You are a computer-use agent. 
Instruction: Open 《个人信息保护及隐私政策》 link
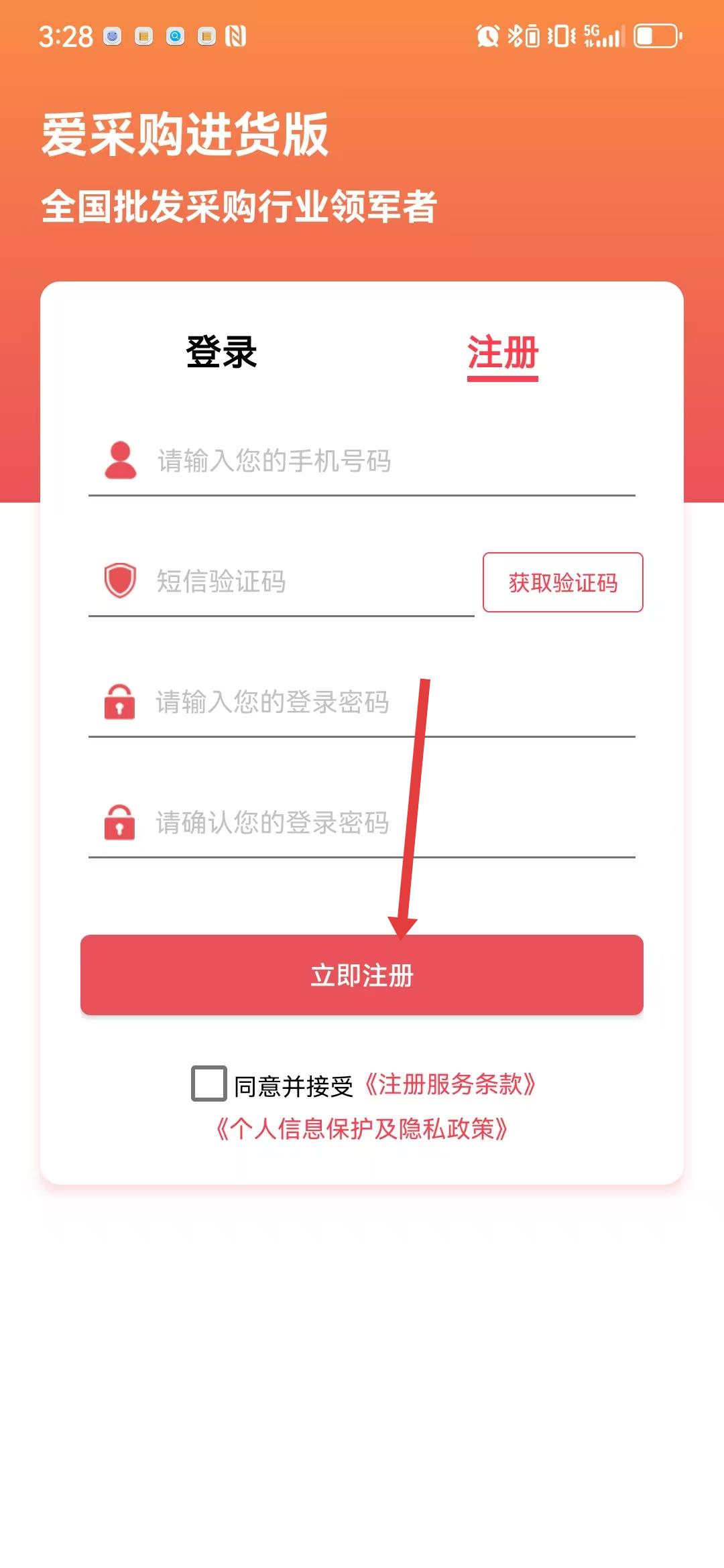(x=361, y=1129)
